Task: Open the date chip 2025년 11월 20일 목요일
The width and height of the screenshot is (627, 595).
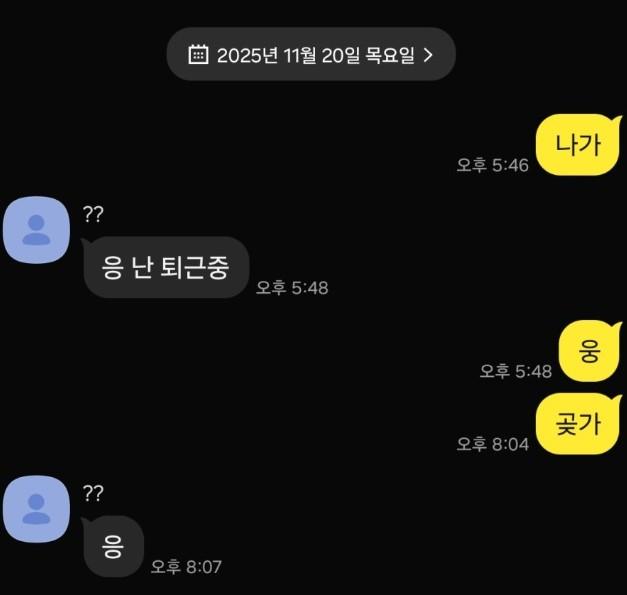Action: click(x=311, y=54)
